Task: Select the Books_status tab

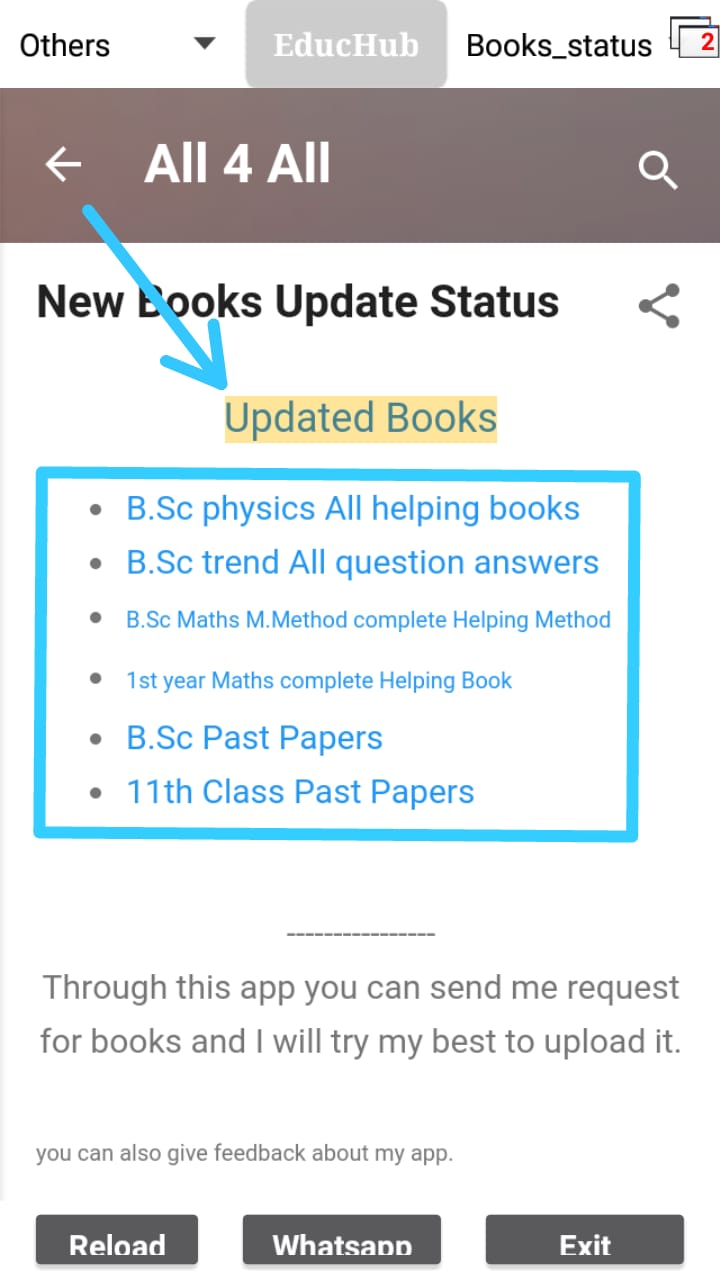Action: (x=559, y=45)
